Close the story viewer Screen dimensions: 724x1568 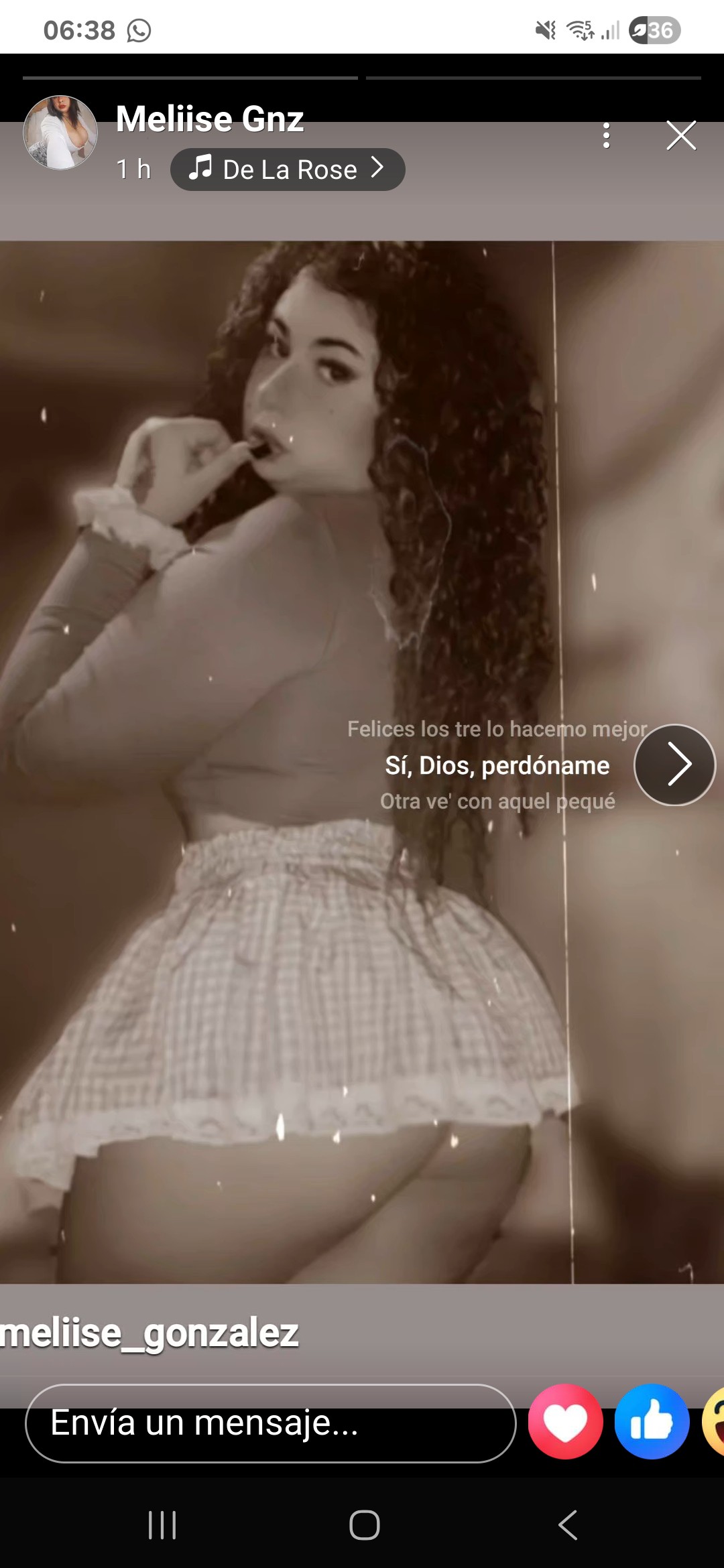681,135
